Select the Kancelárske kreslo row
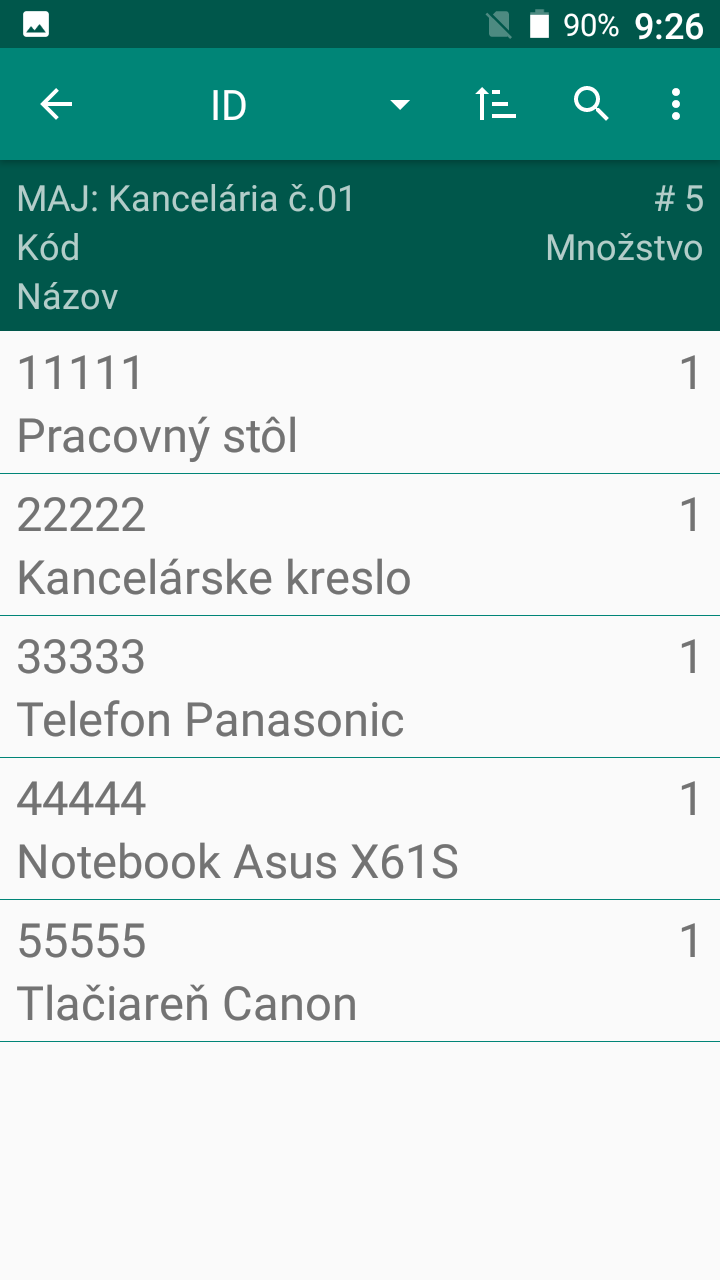The image size is (720, 1280). tap(360, 545)
